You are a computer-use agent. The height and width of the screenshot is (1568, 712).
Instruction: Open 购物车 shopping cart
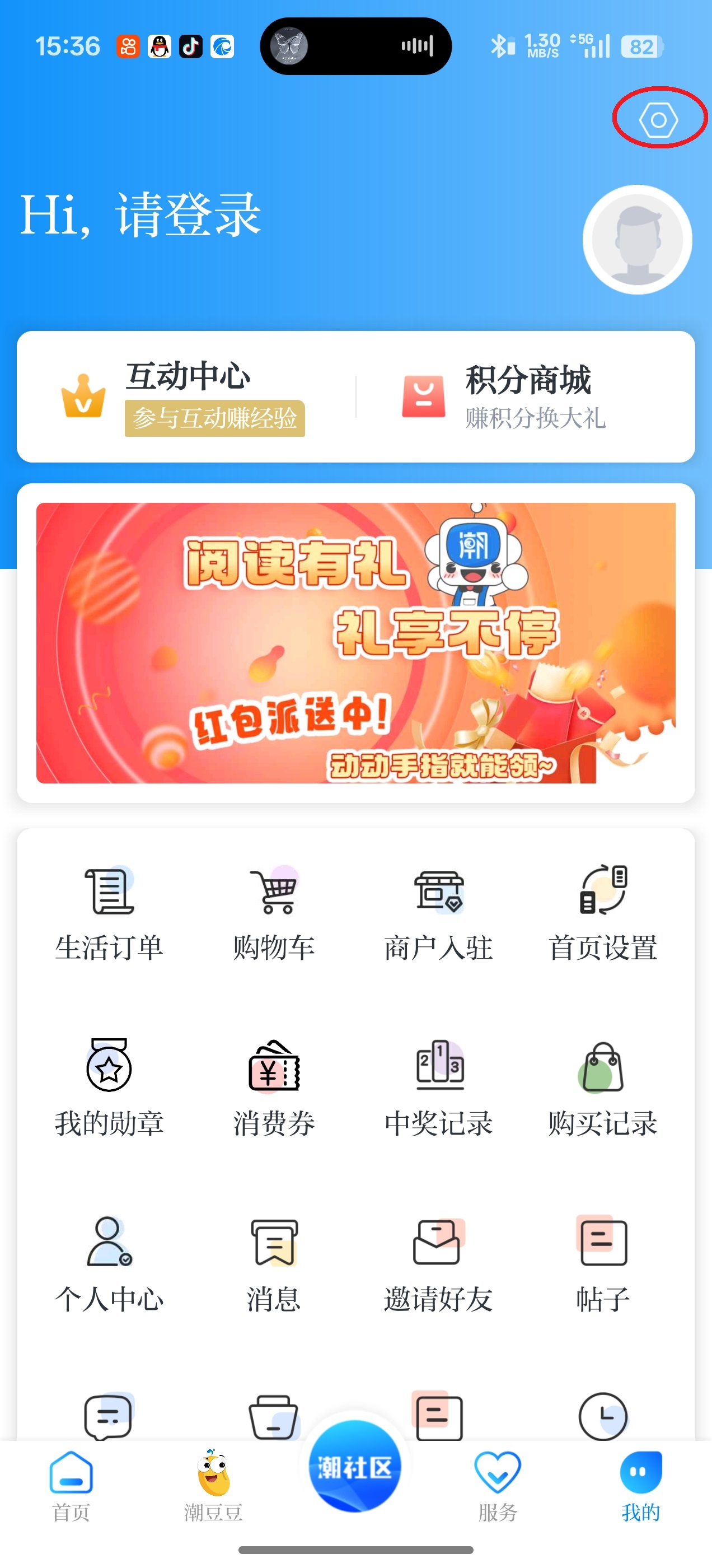pos(274,912)
